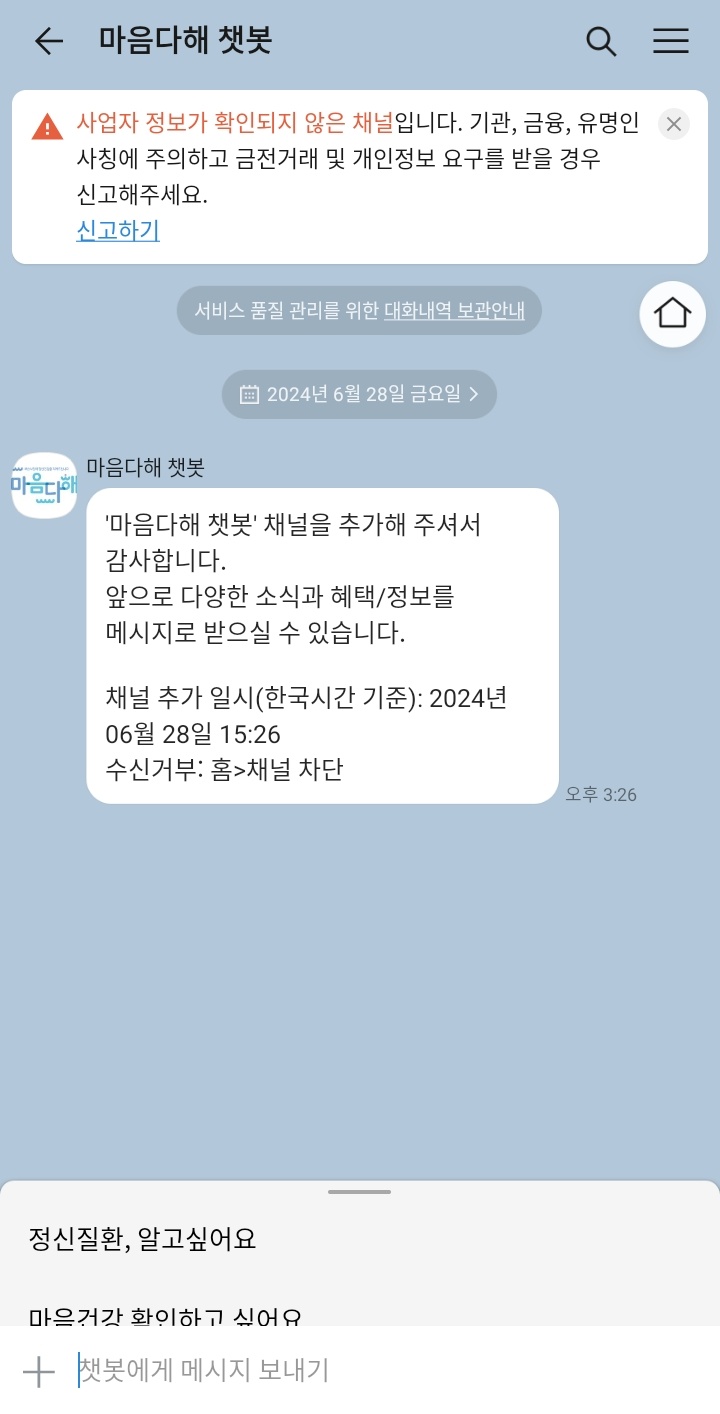Tap the chatbot home floating button
Viewport: 720px width, 1414px height.
coord(672,313)
